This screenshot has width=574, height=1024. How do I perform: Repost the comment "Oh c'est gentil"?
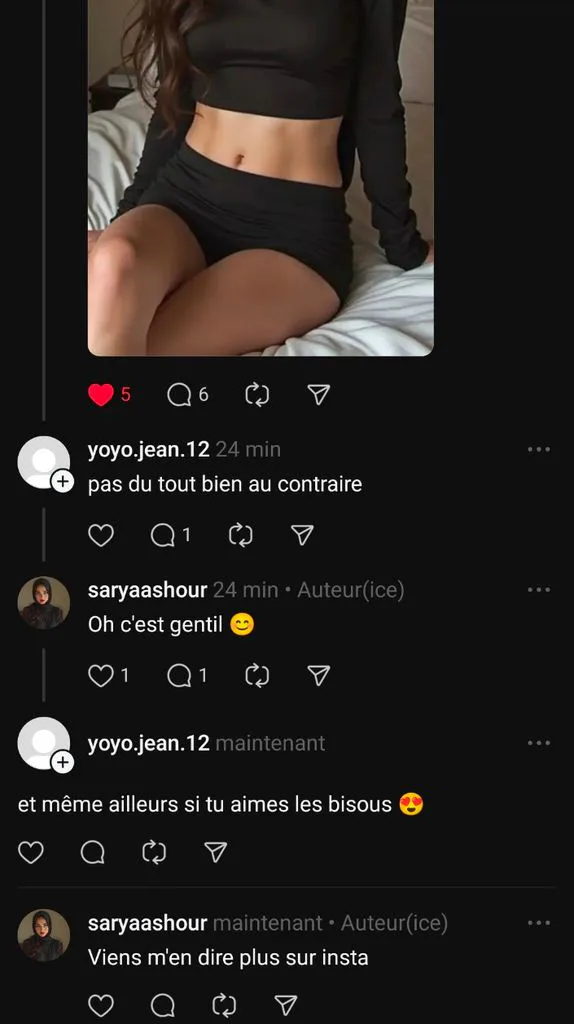point(257,676)
